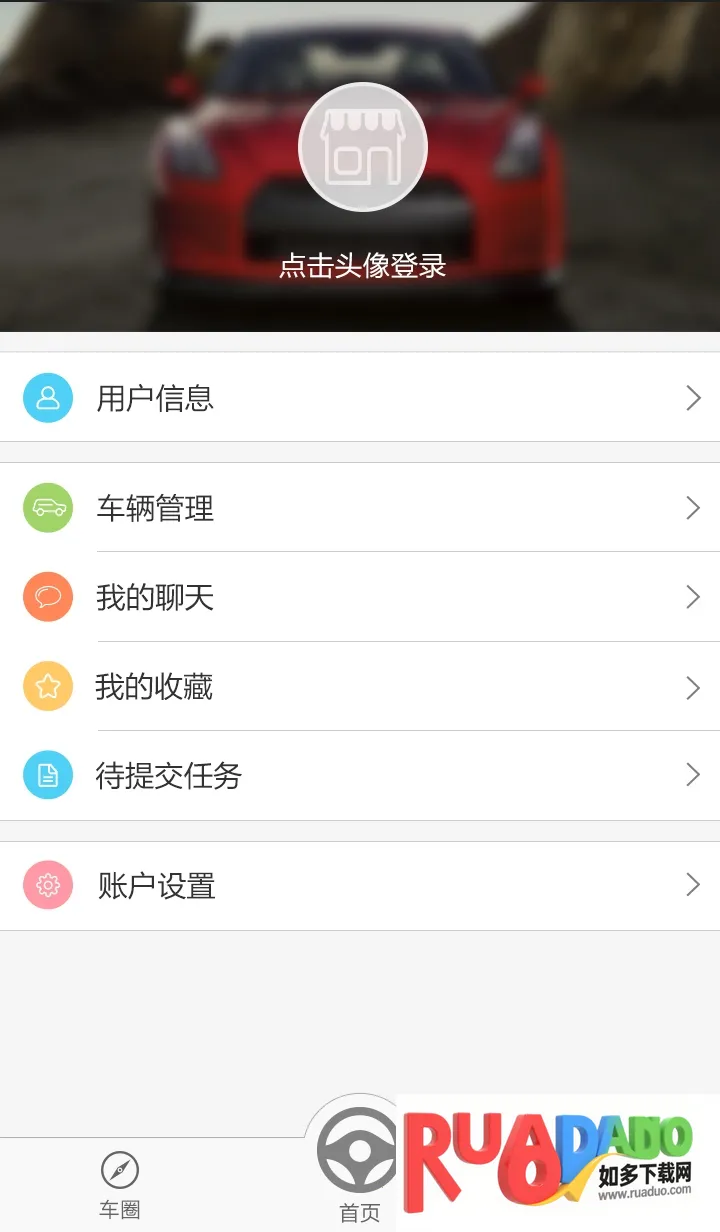
Task: Open 待提交任务 pending tasks
Action: point(360,776)
